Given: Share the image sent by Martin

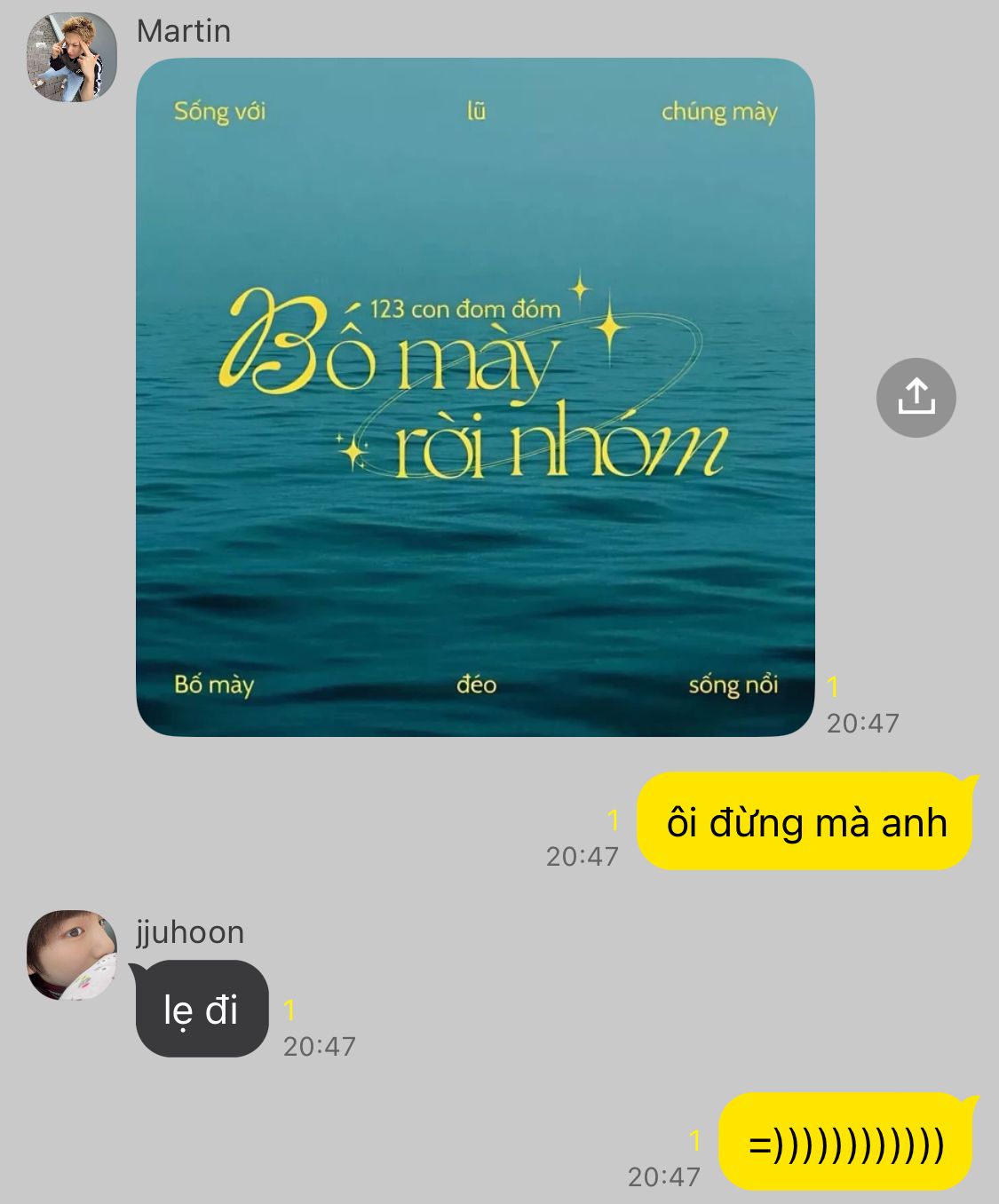Looking at the screenshot, I should [x=916, y=397].
